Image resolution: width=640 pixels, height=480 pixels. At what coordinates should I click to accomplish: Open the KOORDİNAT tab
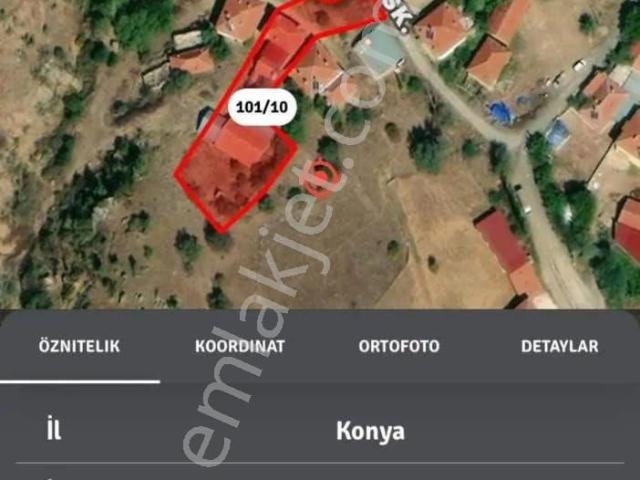tap(240, 347)
